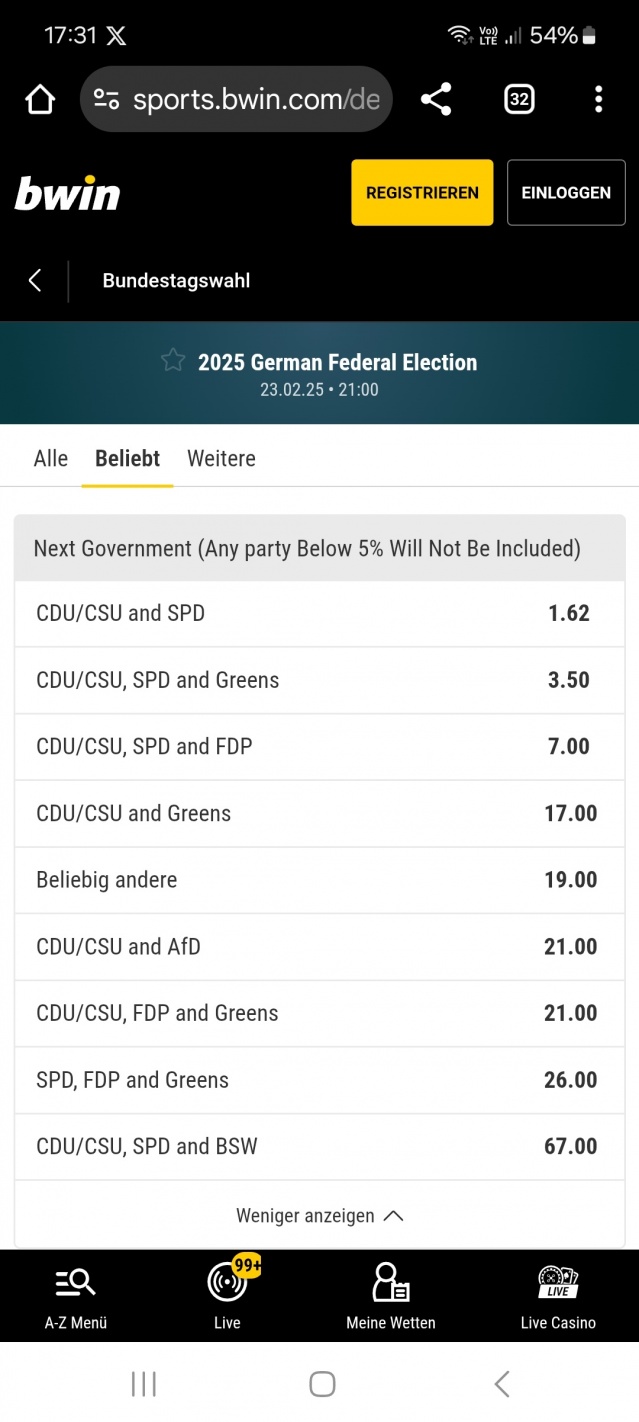This screenshot has height=1422, width=639.
Task: Choose Beliebig andere at 19.00
Action: (320, 881)
